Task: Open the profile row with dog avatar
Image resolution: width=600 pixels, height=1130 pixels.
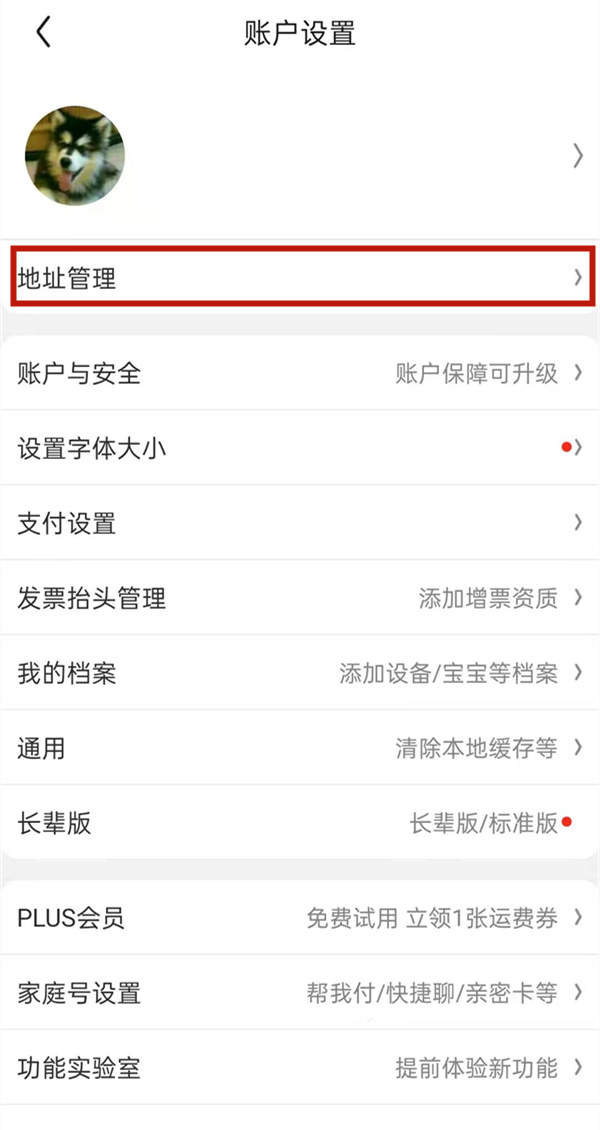Action: tap(300, 156)
